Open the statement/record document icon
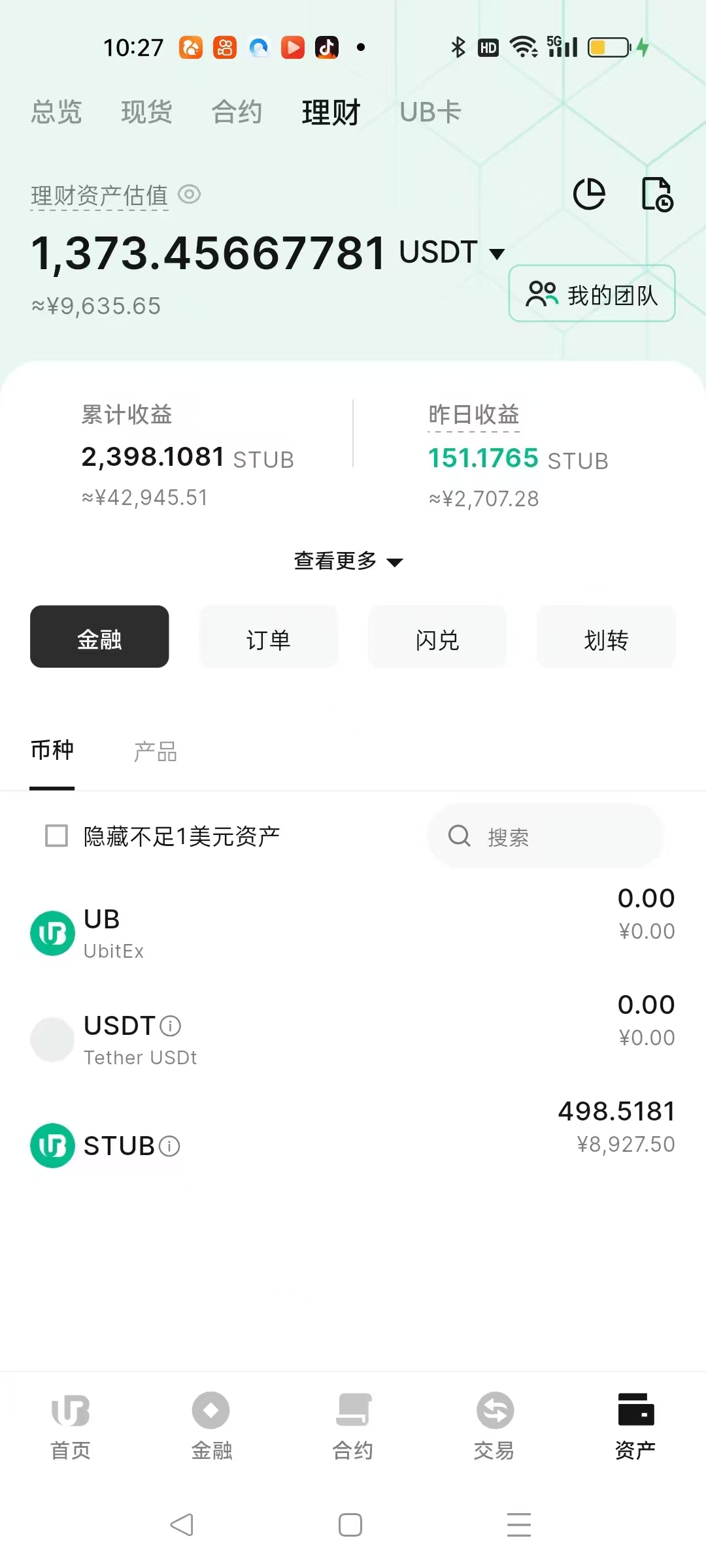 tap(657, 194)
